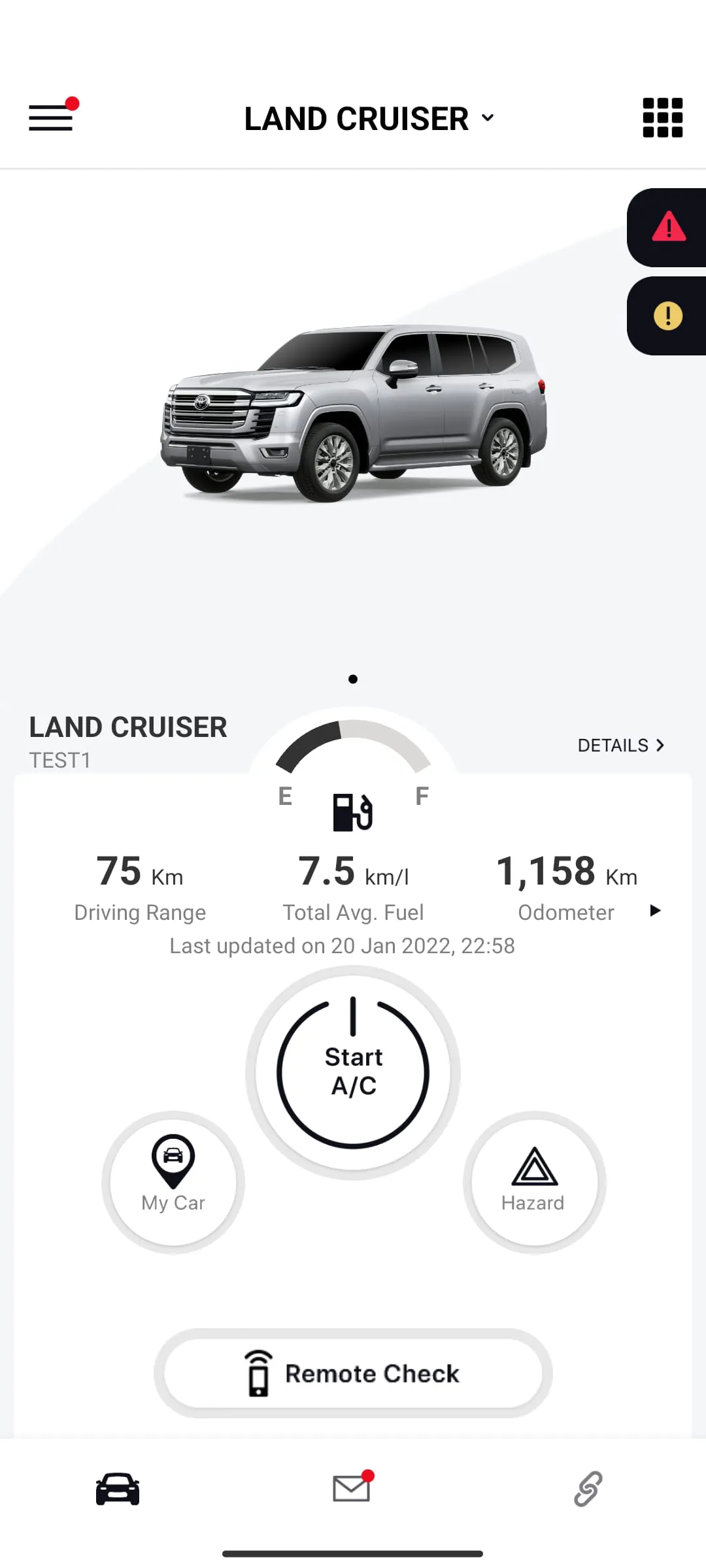Open the link services icon

click(588, 1488)
